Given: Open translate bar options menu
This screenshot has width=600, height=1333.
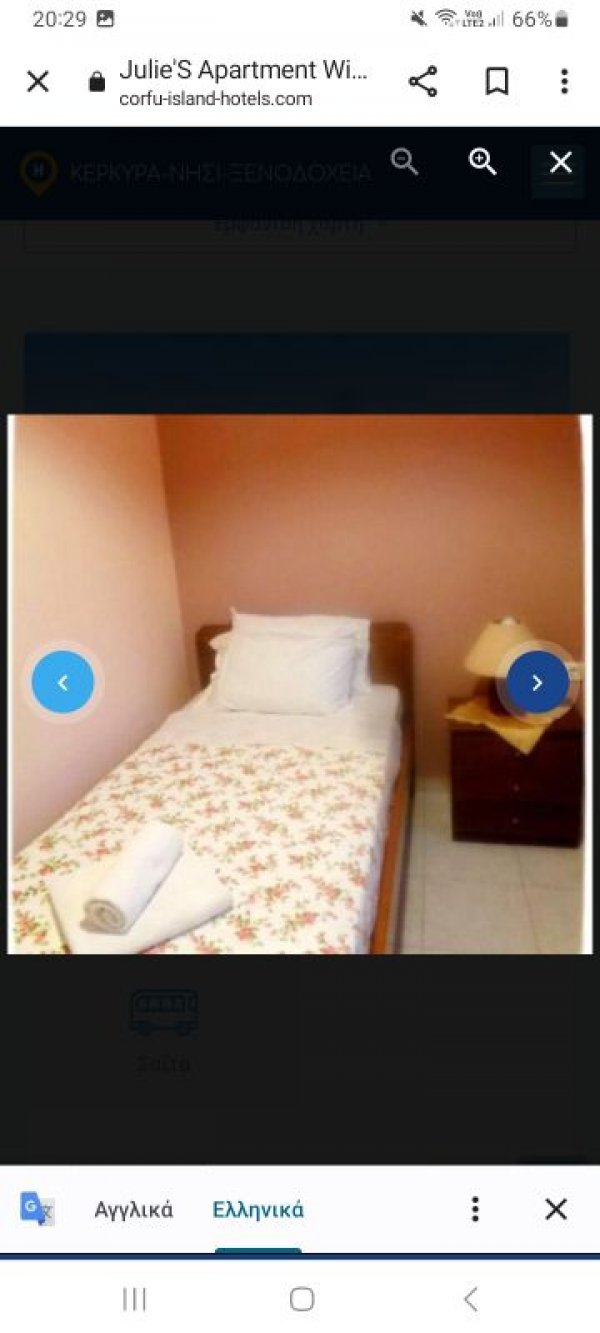Looking at the screenshot, I should click(x=475, y=1209).
